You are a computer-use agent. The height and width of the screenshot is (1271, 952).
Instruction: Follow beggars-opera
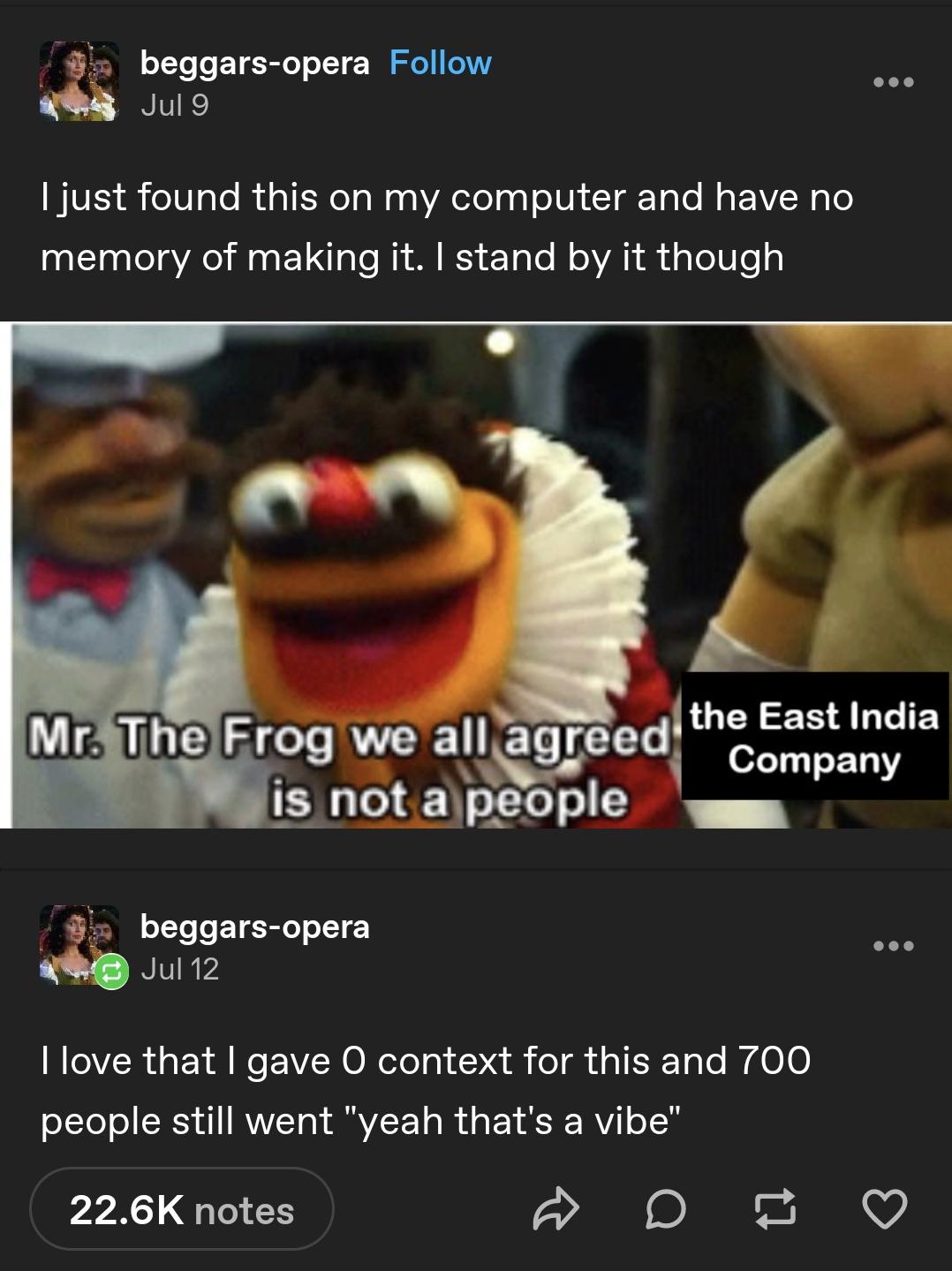click(x=440, y=64)
